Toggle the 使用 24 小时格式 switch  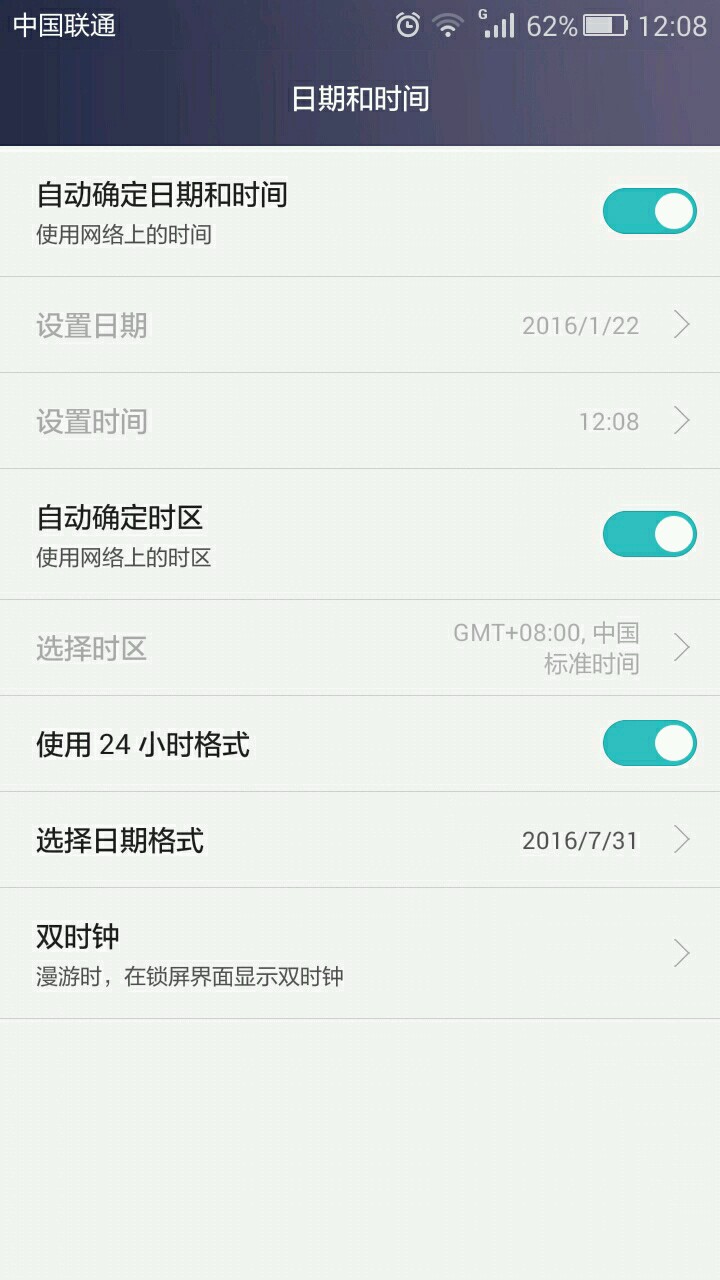(649, 743)
